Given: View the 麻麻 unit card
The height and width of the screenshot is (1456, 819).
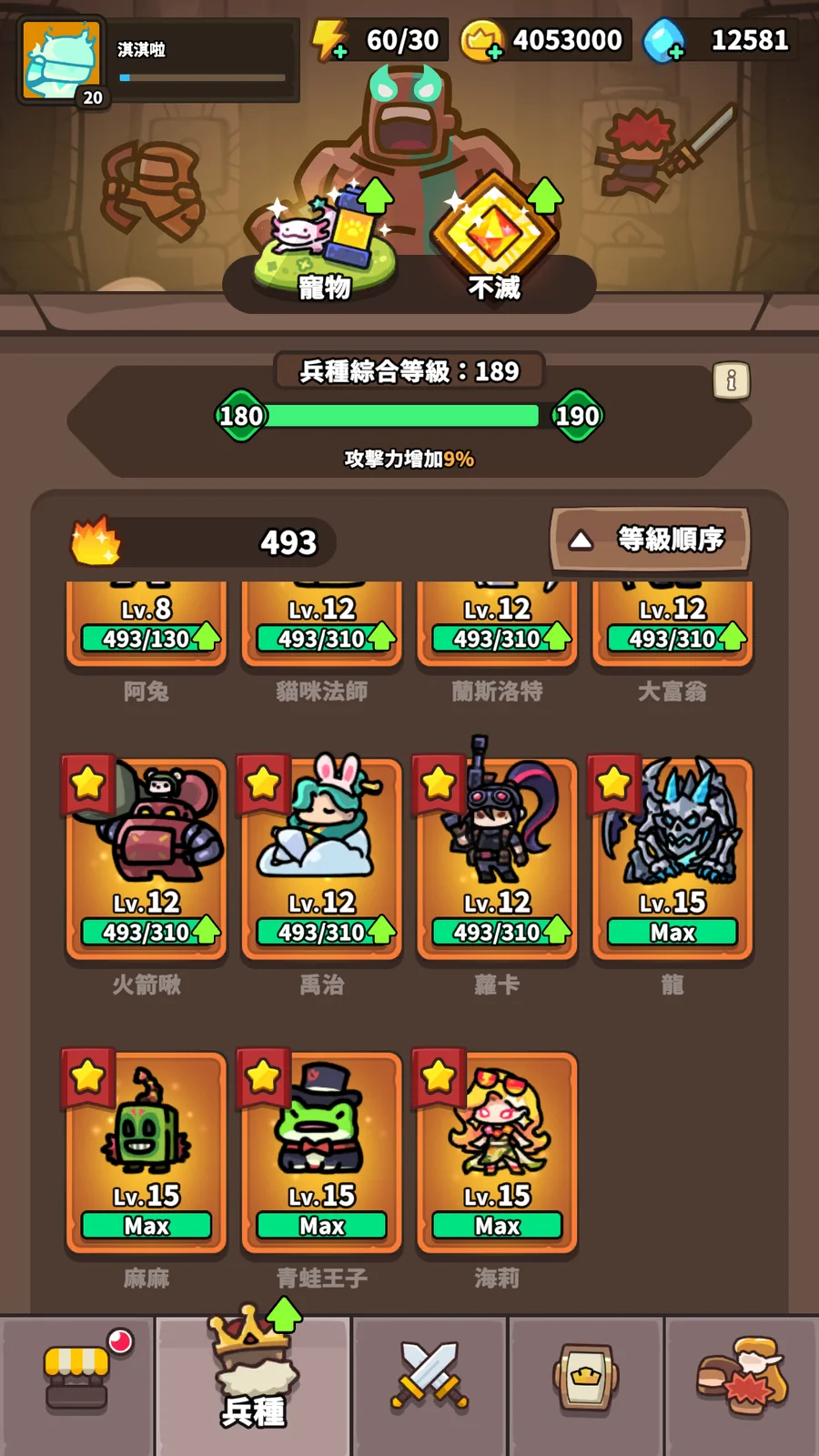Looking at the screenshot, I should tap(146, 1153).
